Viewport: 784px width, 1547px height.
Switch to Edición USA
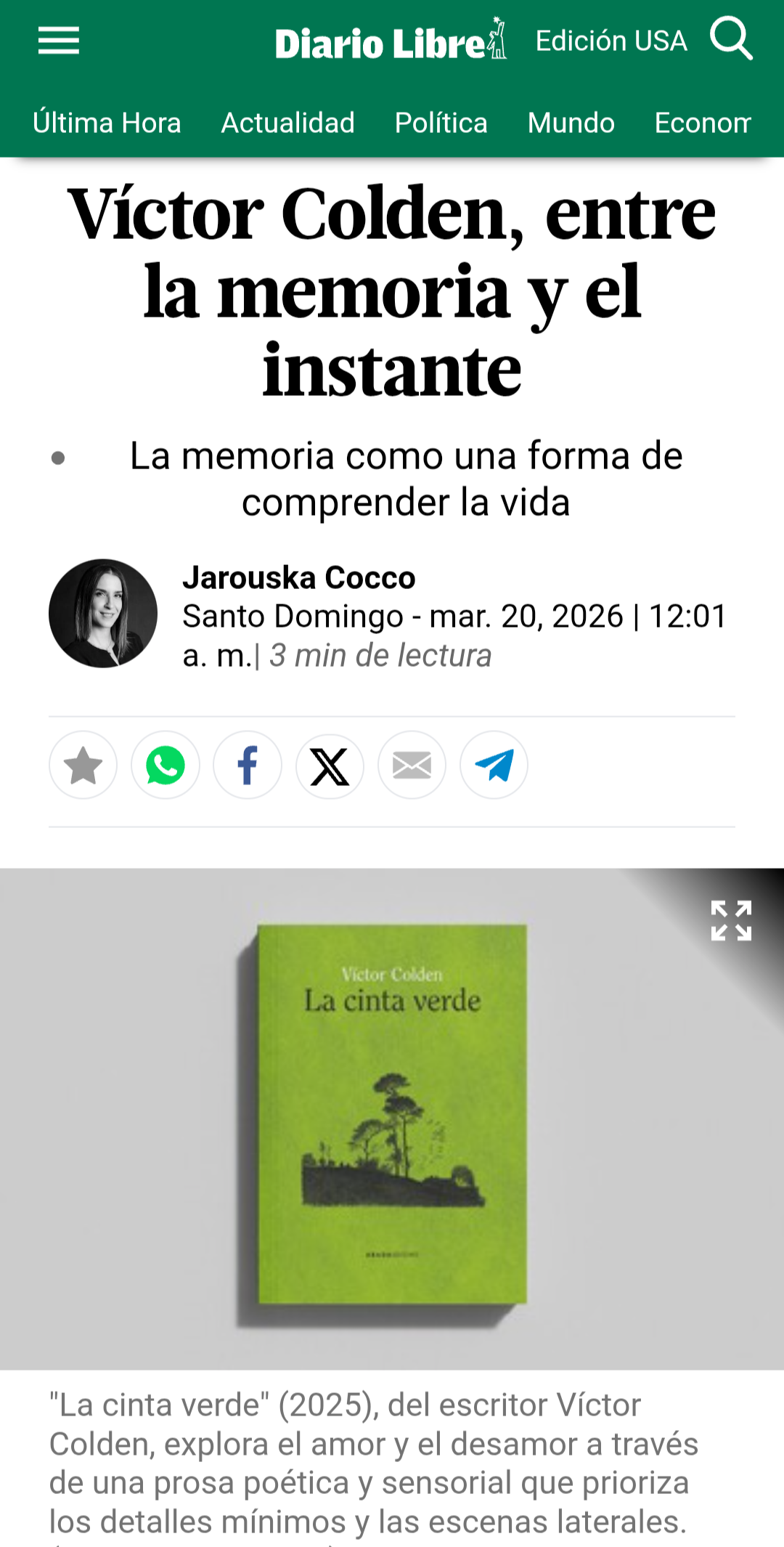[611, 41]
